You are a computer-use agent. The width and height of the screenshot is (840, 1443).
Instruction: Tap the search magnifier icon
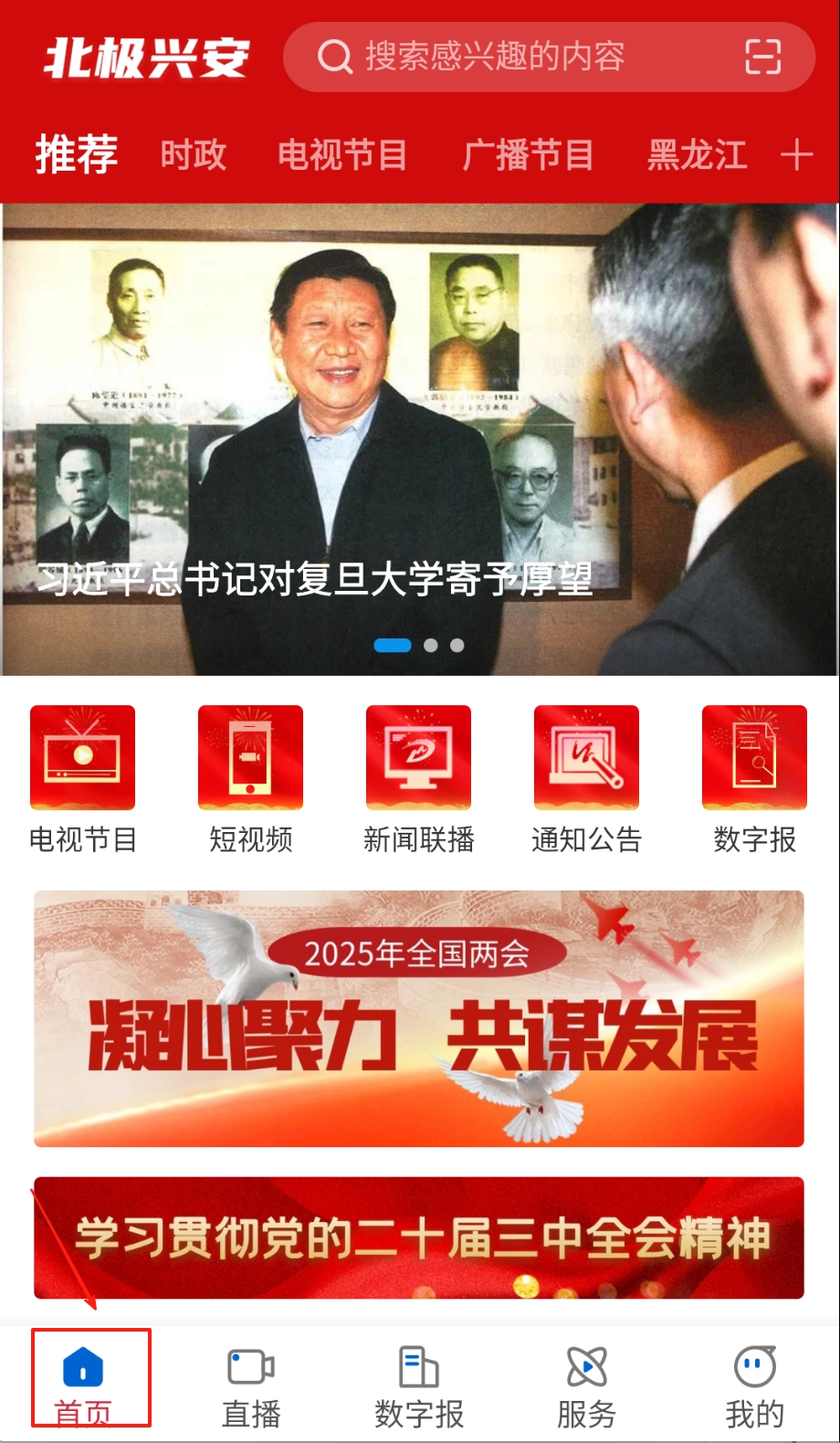335,57
